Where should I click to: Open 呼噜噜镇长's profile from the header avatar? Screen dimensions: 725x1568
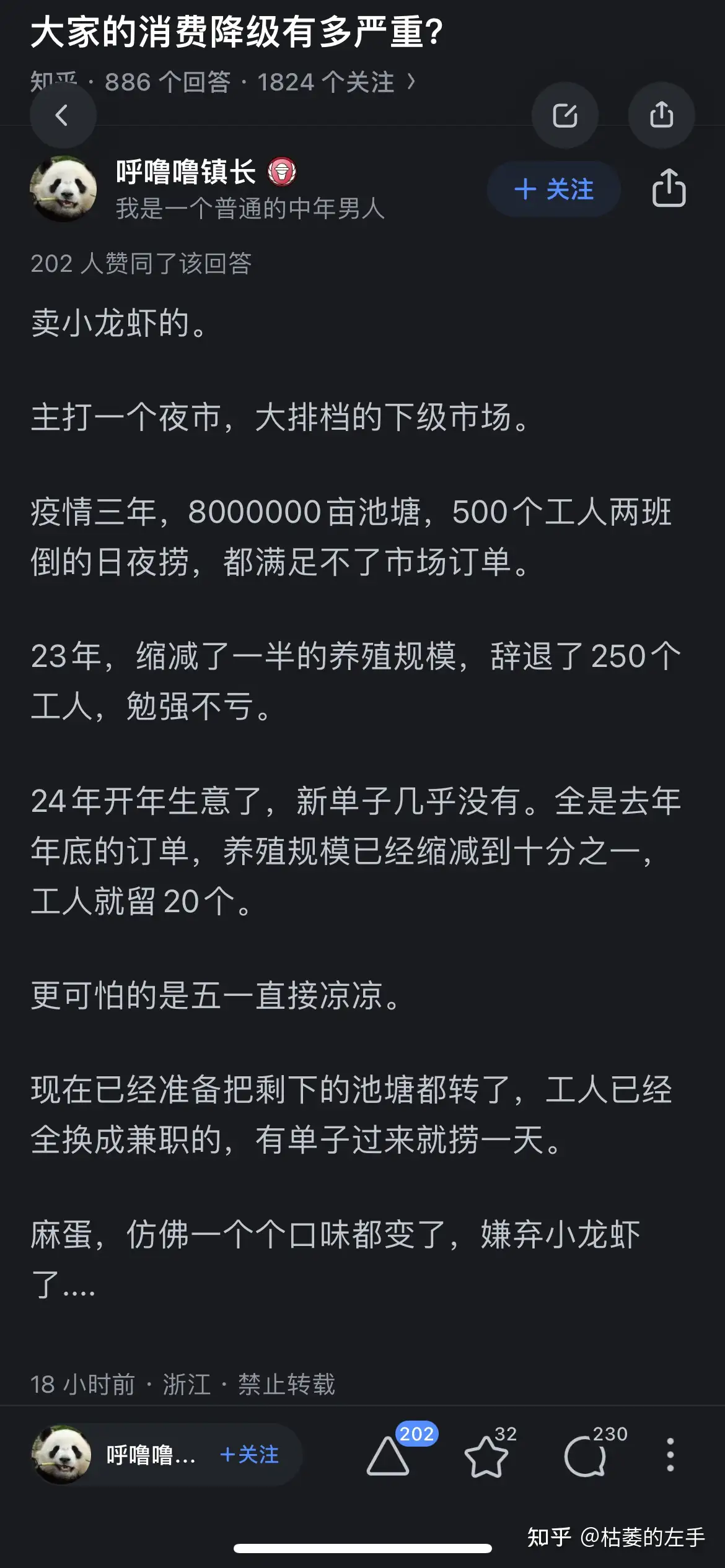coord(63,189)
